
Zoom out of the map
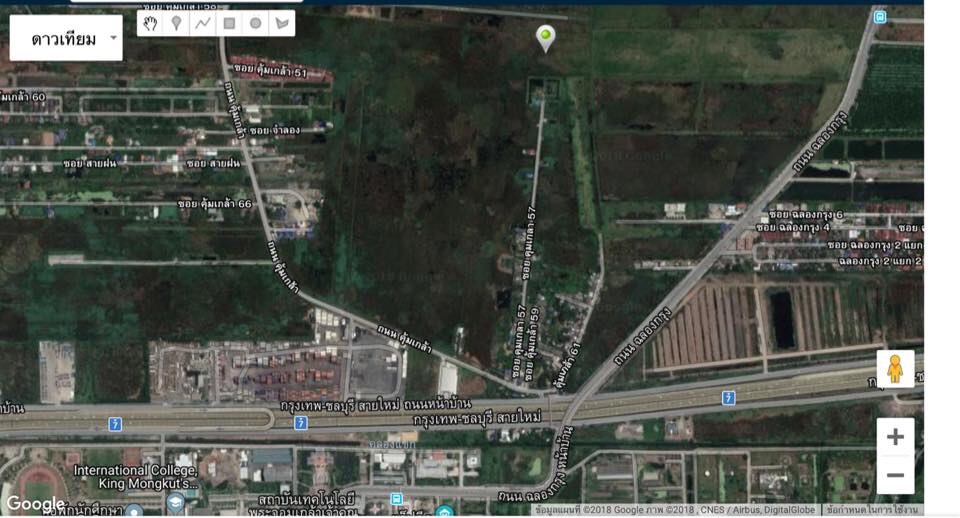pyautogui.click(x=895, y=475)
